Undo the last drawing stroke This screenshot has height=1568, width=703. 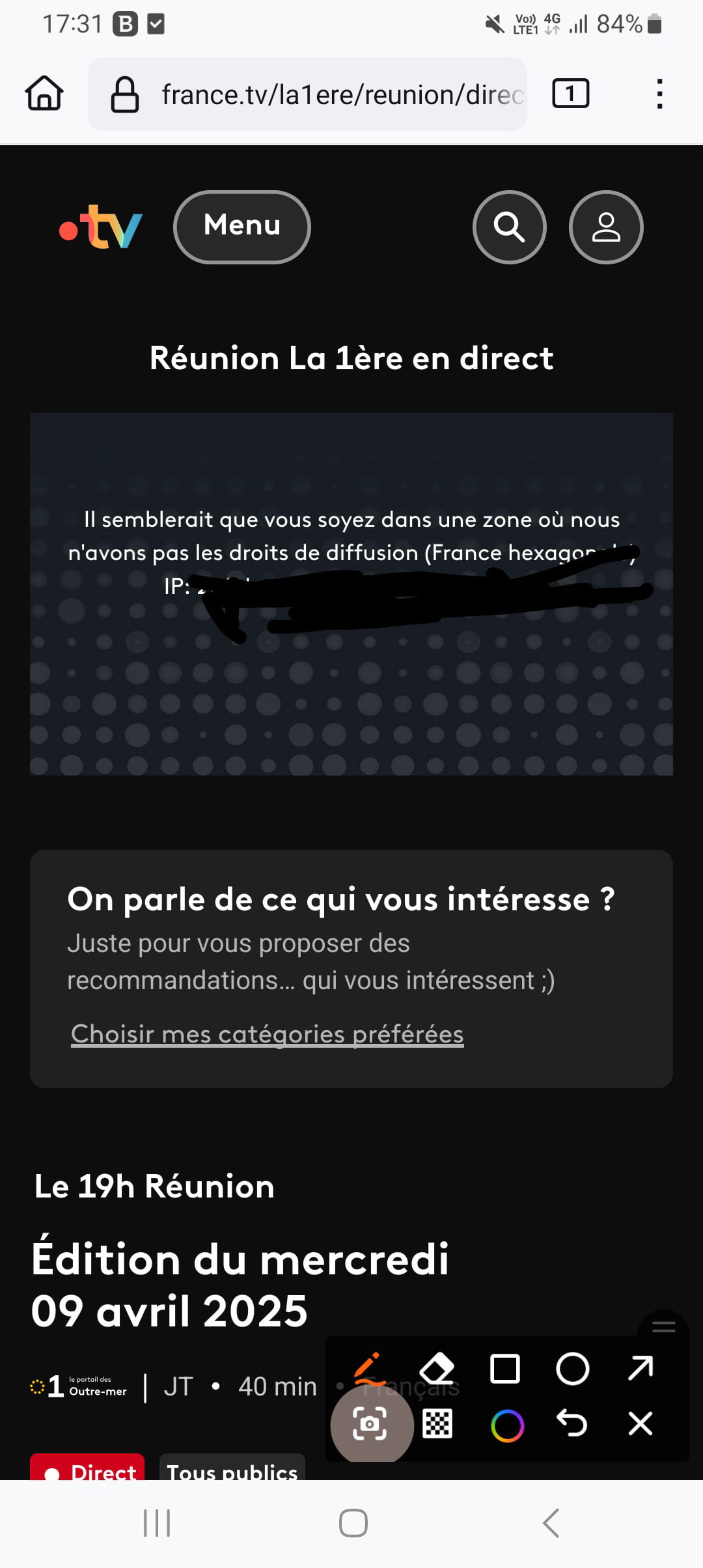click(572, 1423)
